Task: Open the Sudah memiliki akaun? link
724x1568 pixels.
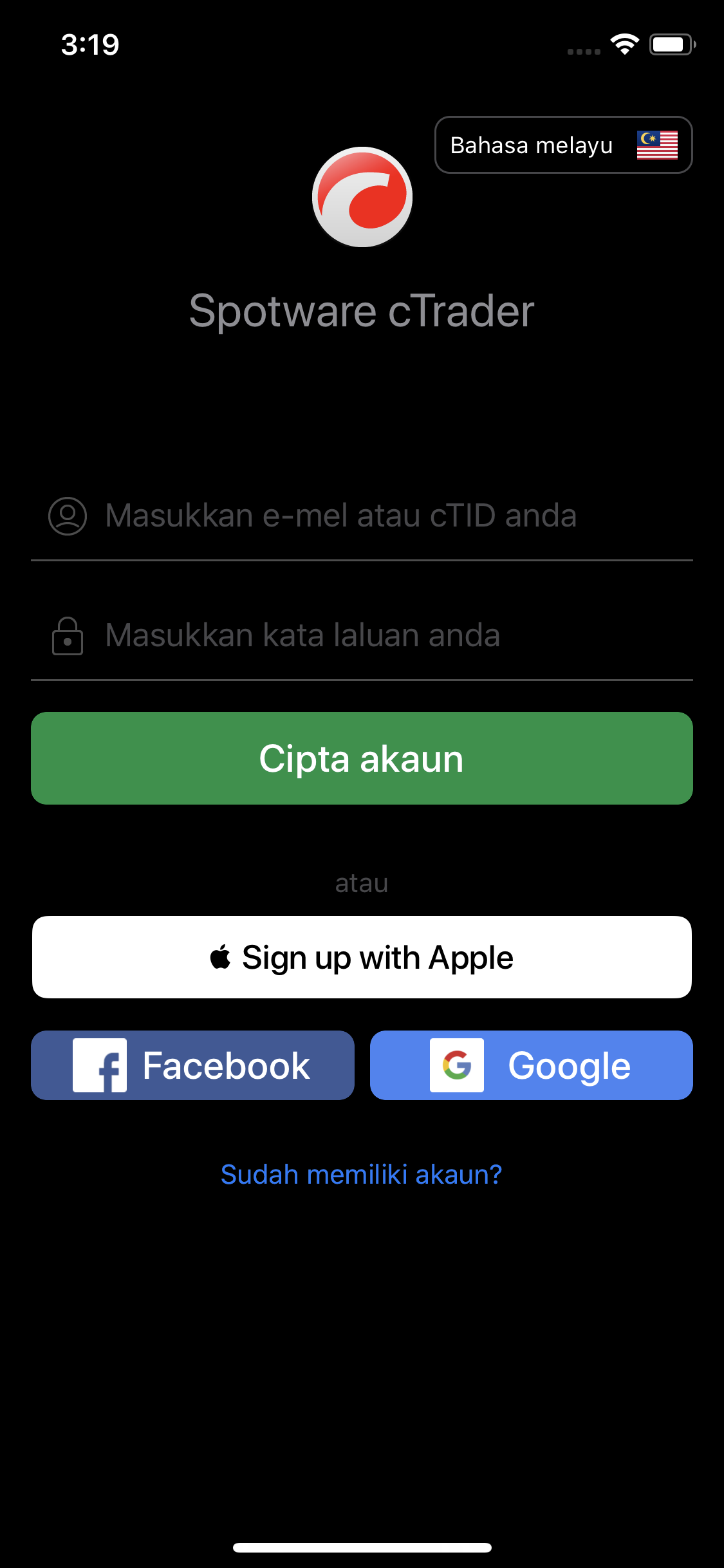Action: click(x=362, y=1175)
